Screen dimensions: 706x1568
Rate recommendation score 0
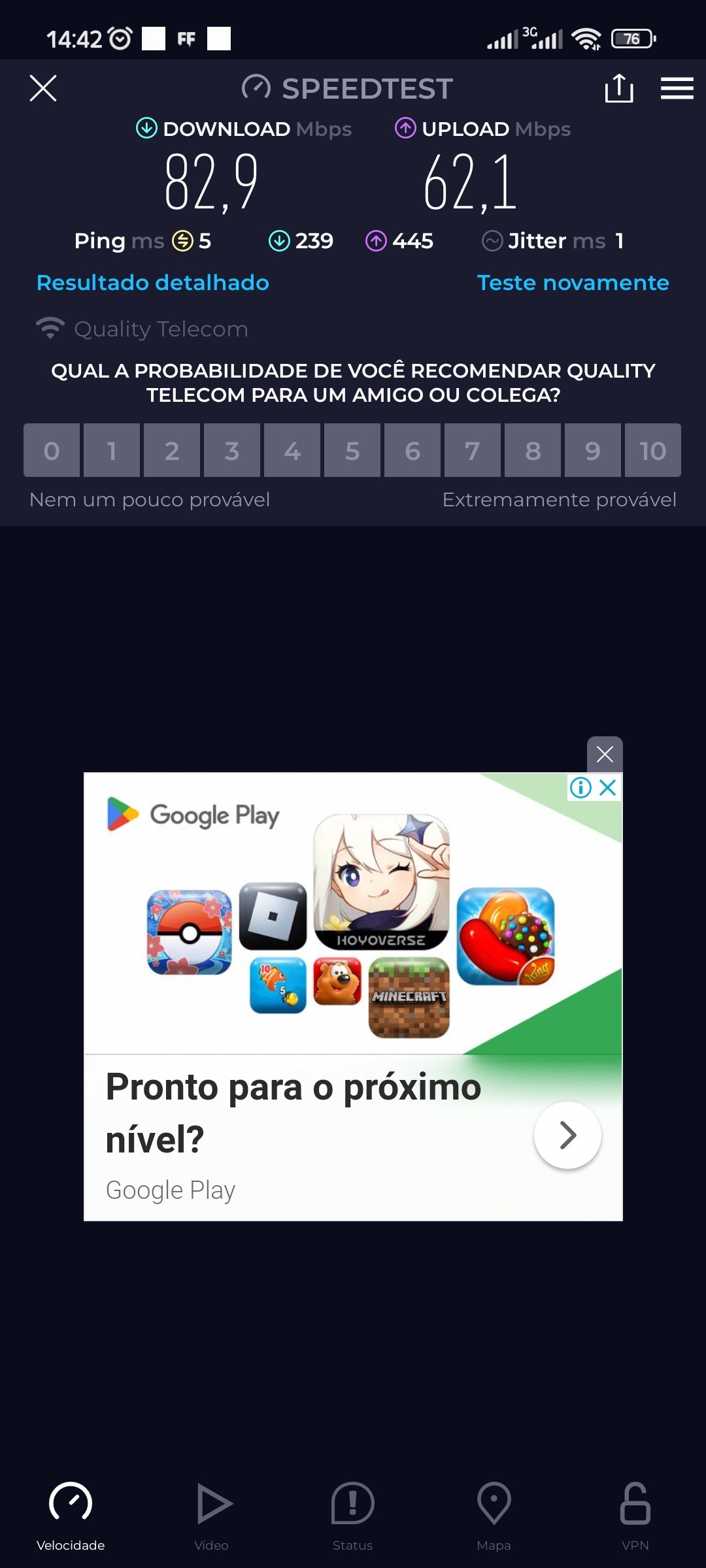52,451
